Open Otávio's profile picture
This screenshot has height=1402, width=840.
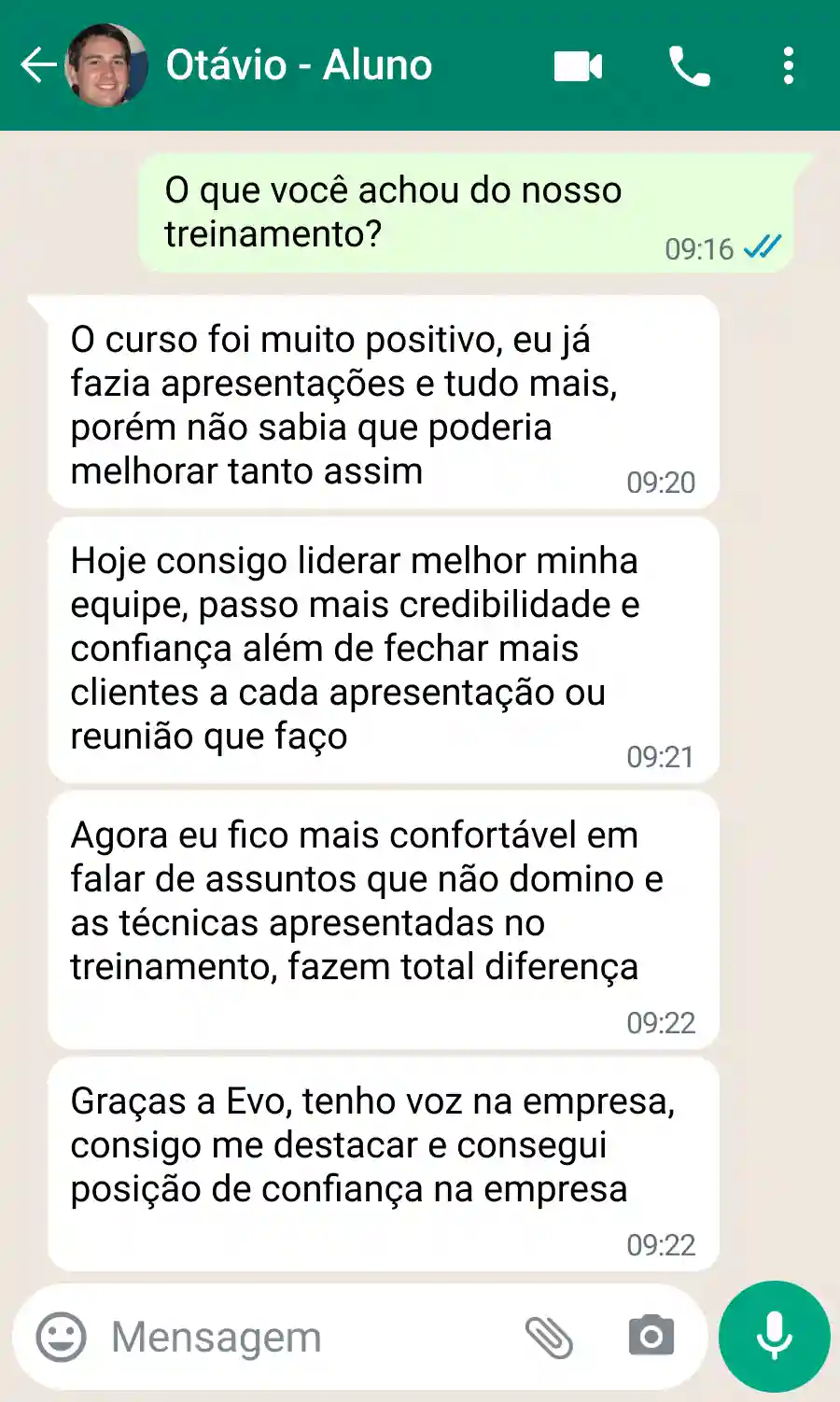click(x=105, y=65)
